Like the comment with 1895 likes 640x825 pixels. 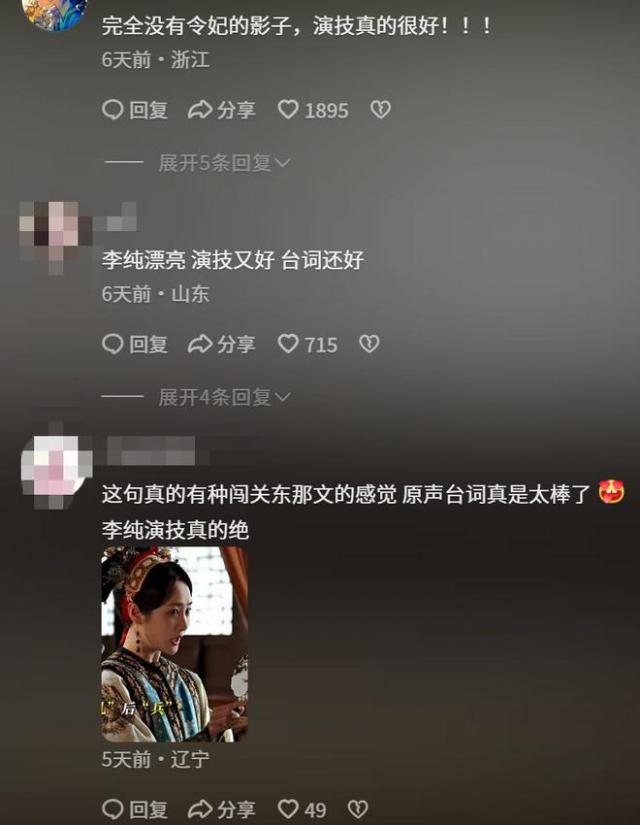click(289, 110)
